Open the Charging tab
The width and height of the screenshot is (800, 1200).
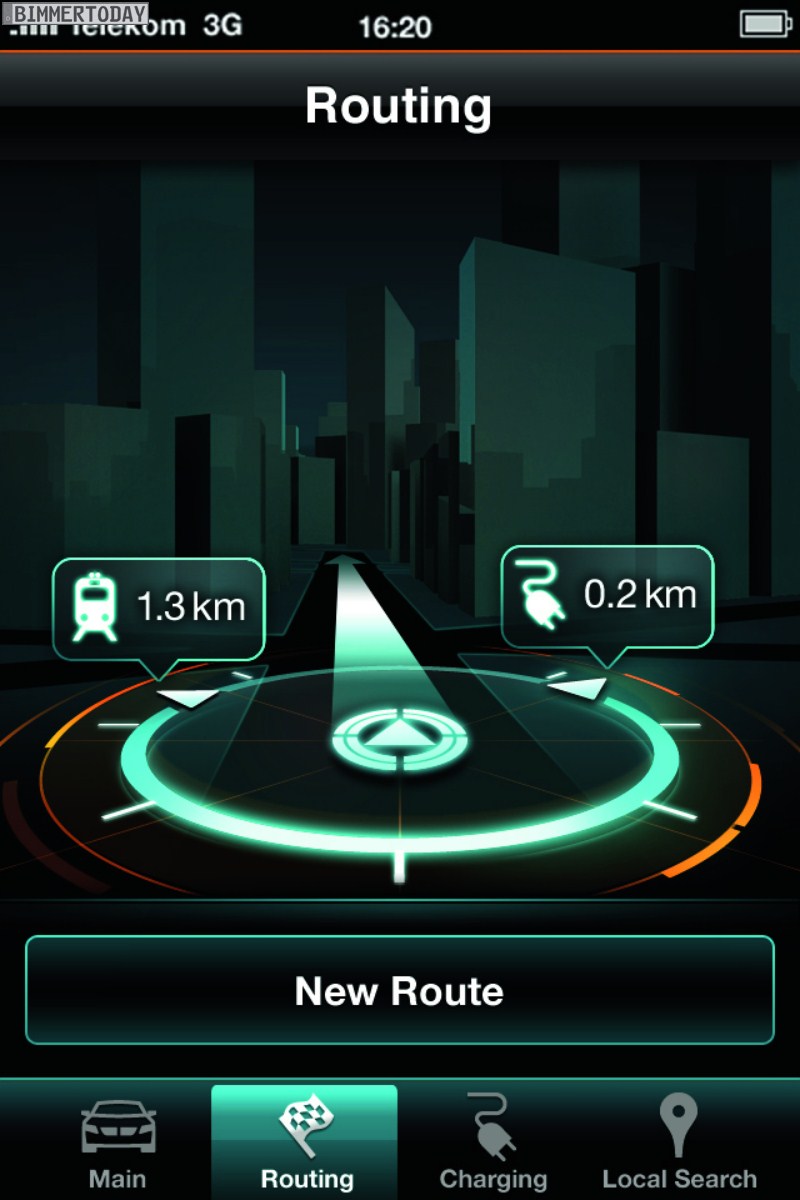(x=493, y=1142)
